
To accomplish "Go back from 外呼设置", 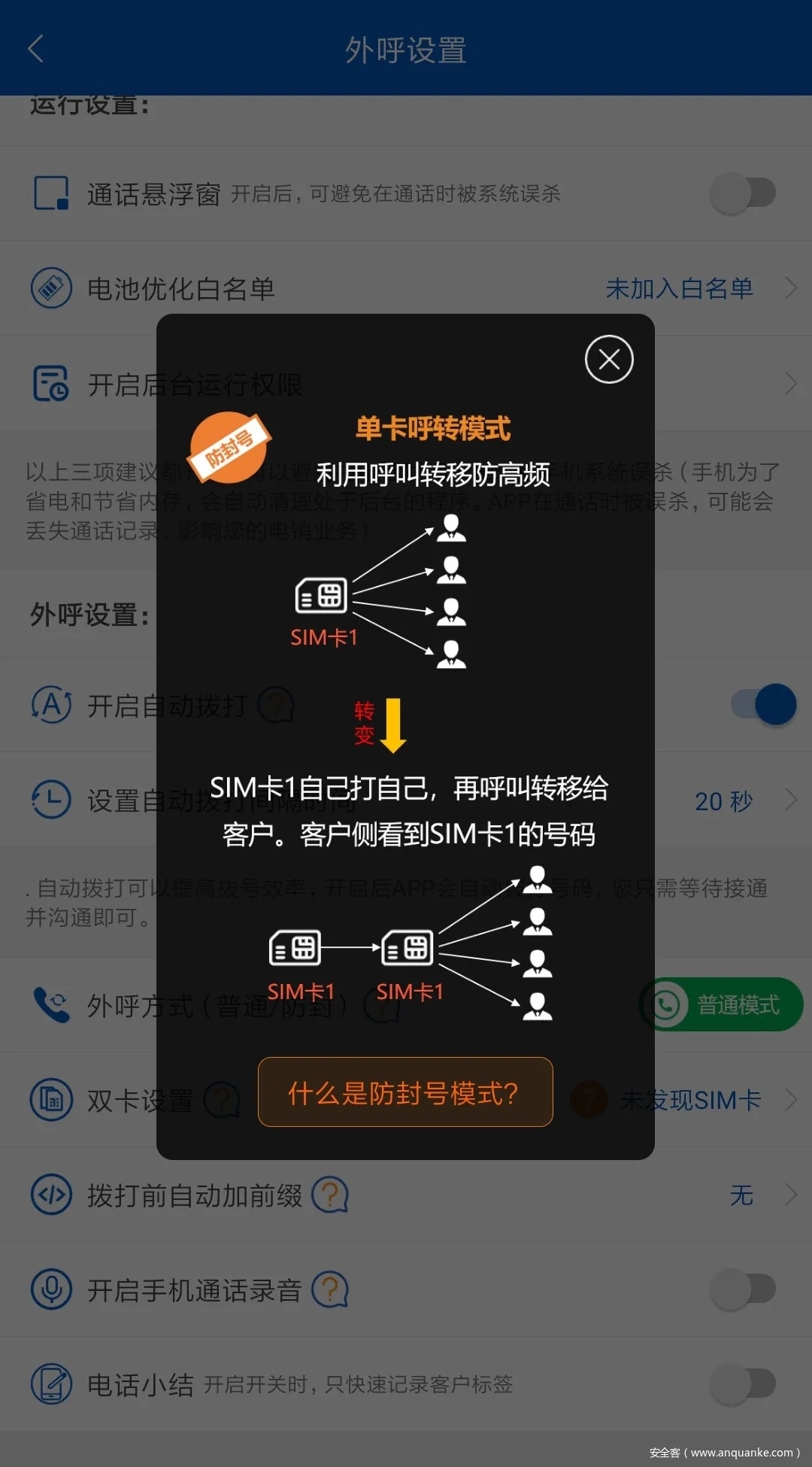I will (x=35, y=50).
